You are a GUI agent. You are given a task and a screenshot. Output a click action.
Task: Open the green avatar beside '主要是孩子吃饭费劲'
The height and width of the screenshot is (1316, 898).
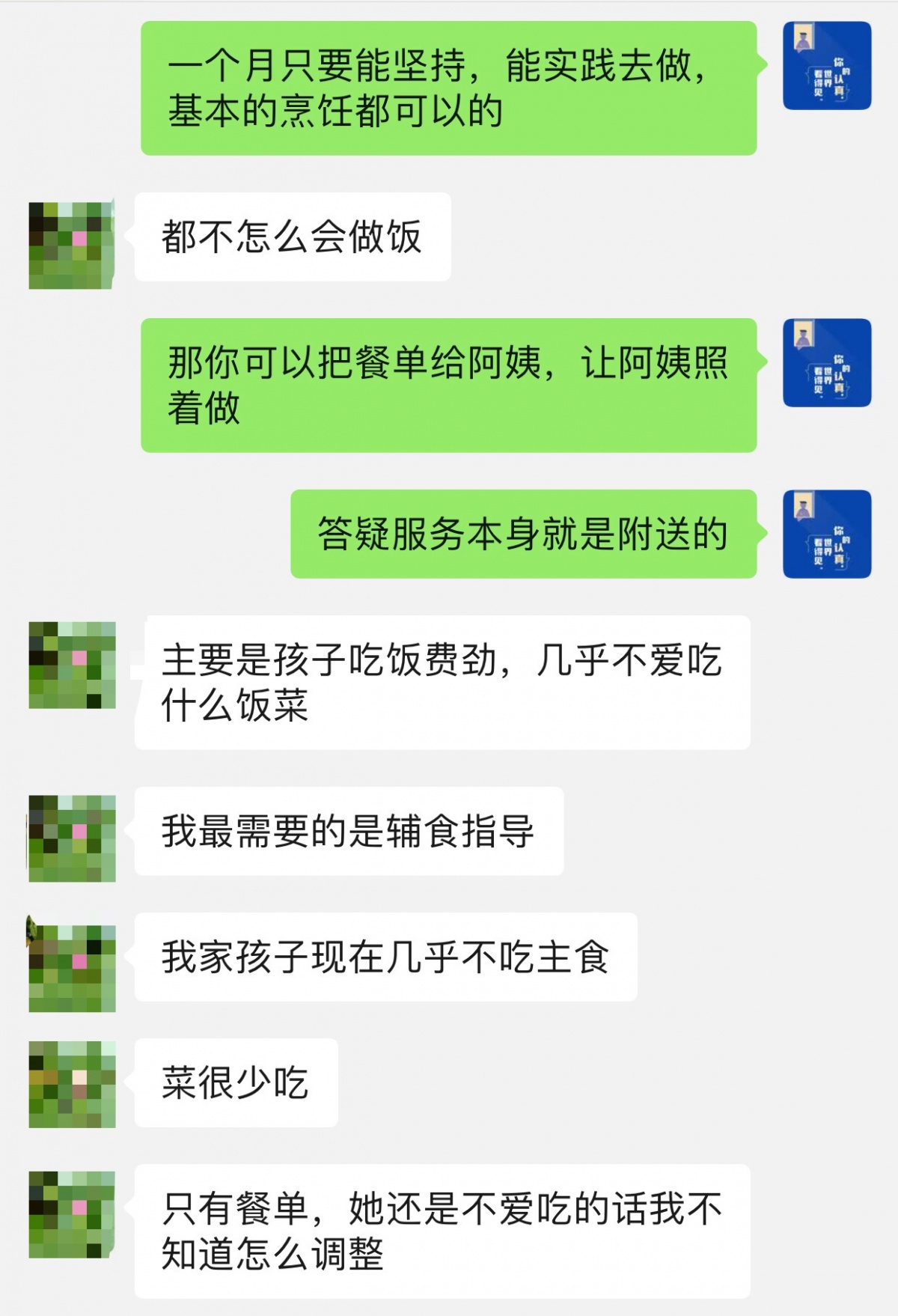[x=71, y=666]
